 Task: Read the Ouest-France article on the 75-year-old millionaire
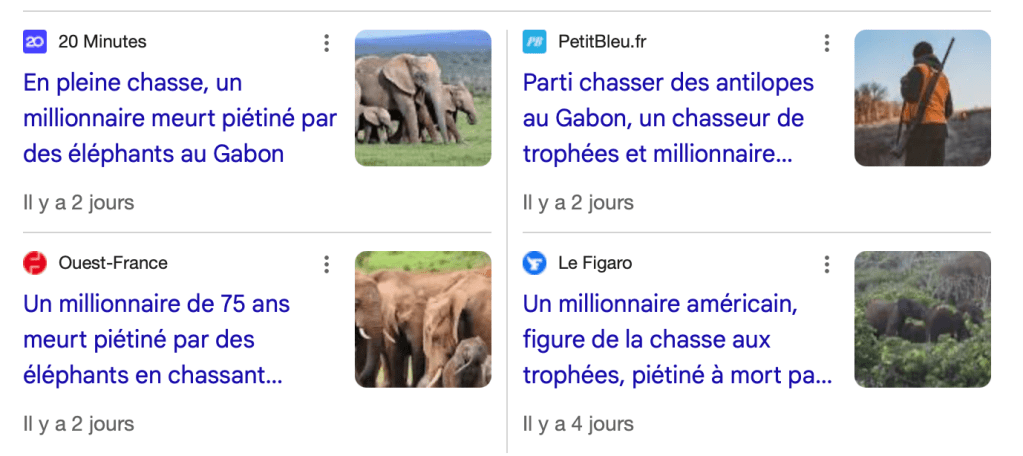(x=157, y=339)
